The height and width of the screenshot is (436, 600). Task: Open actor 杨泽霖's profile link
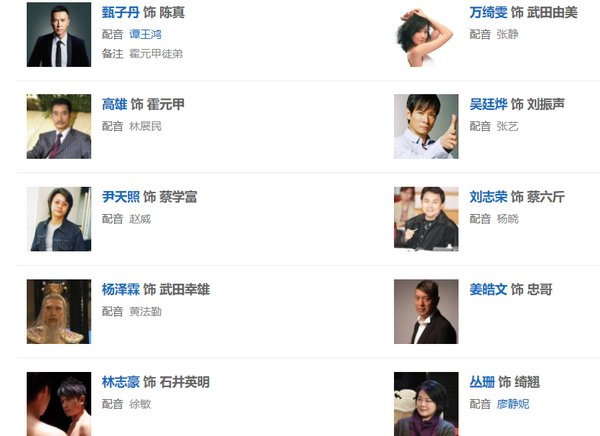pyautogui.click(x=120, y=290)
